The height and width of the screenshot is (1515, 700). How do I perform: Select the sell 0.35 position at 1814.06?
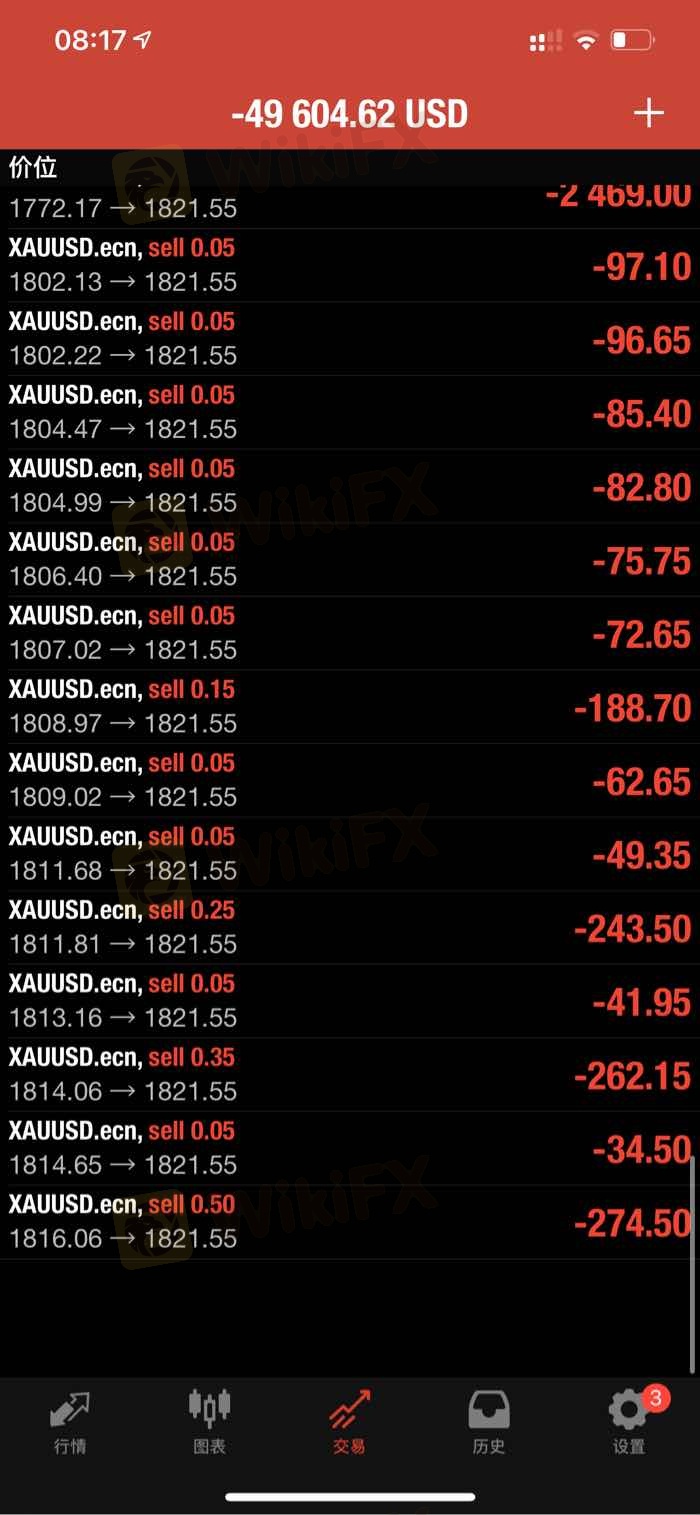click(x=350, y=1075)
